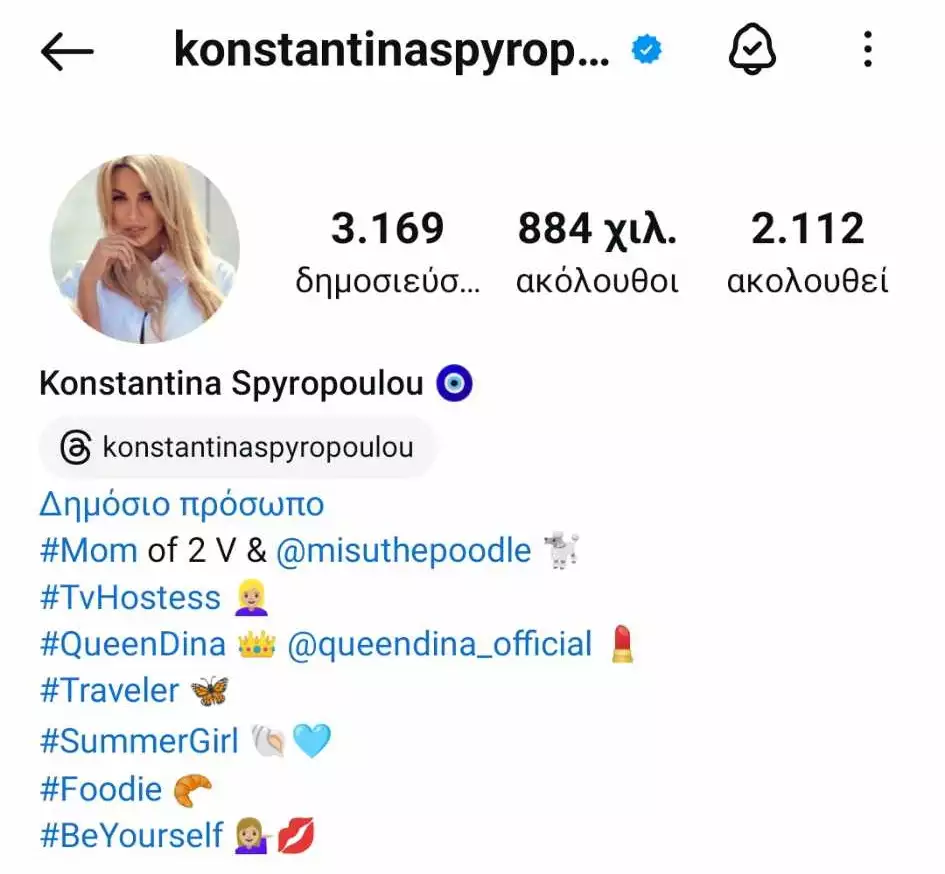Open the #TvHostess hashtag
Viewport: 945px width, 874px height.
[130, 598]
